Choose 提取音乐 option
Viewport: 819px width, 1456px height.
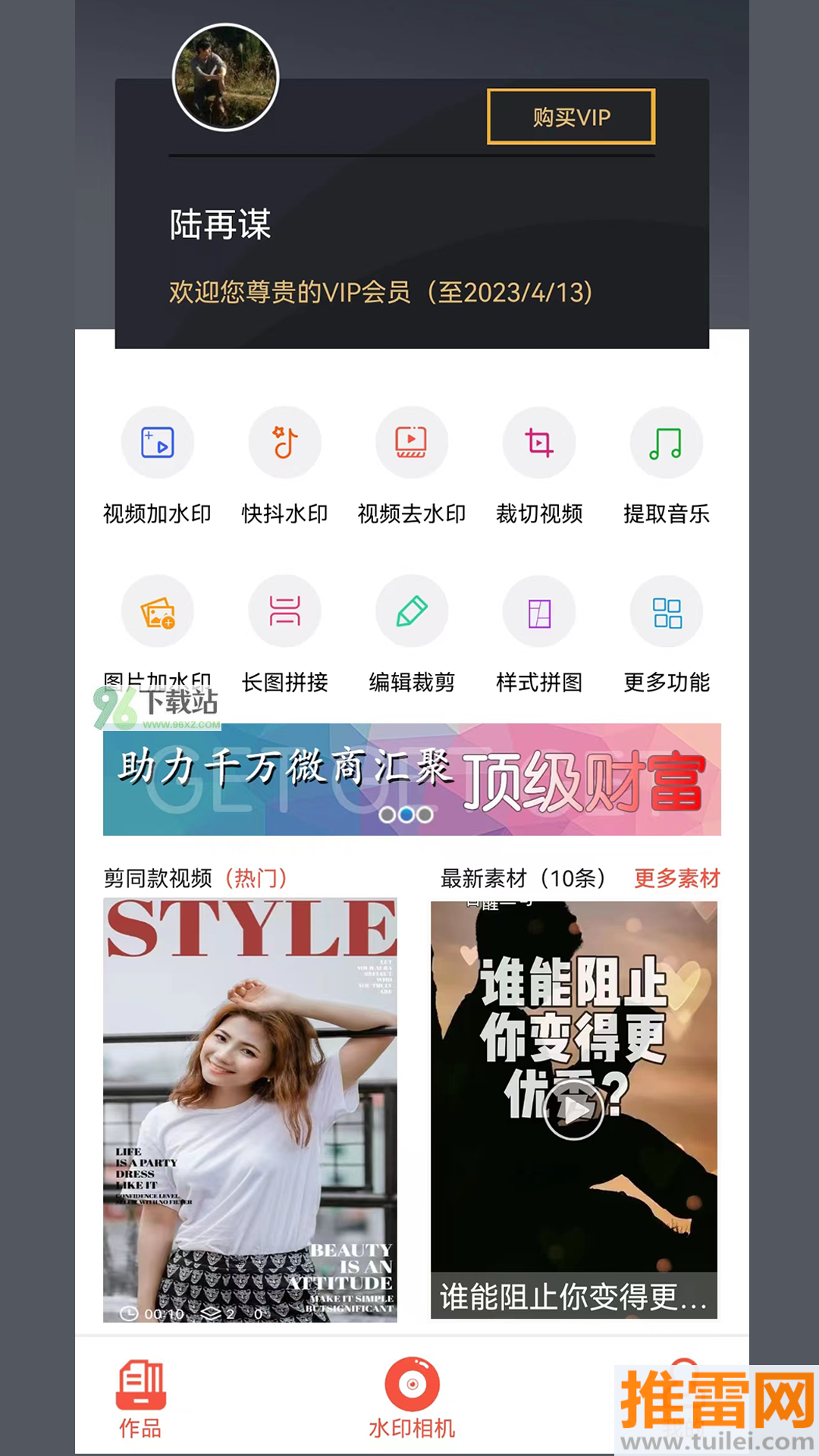click(667, 443)
